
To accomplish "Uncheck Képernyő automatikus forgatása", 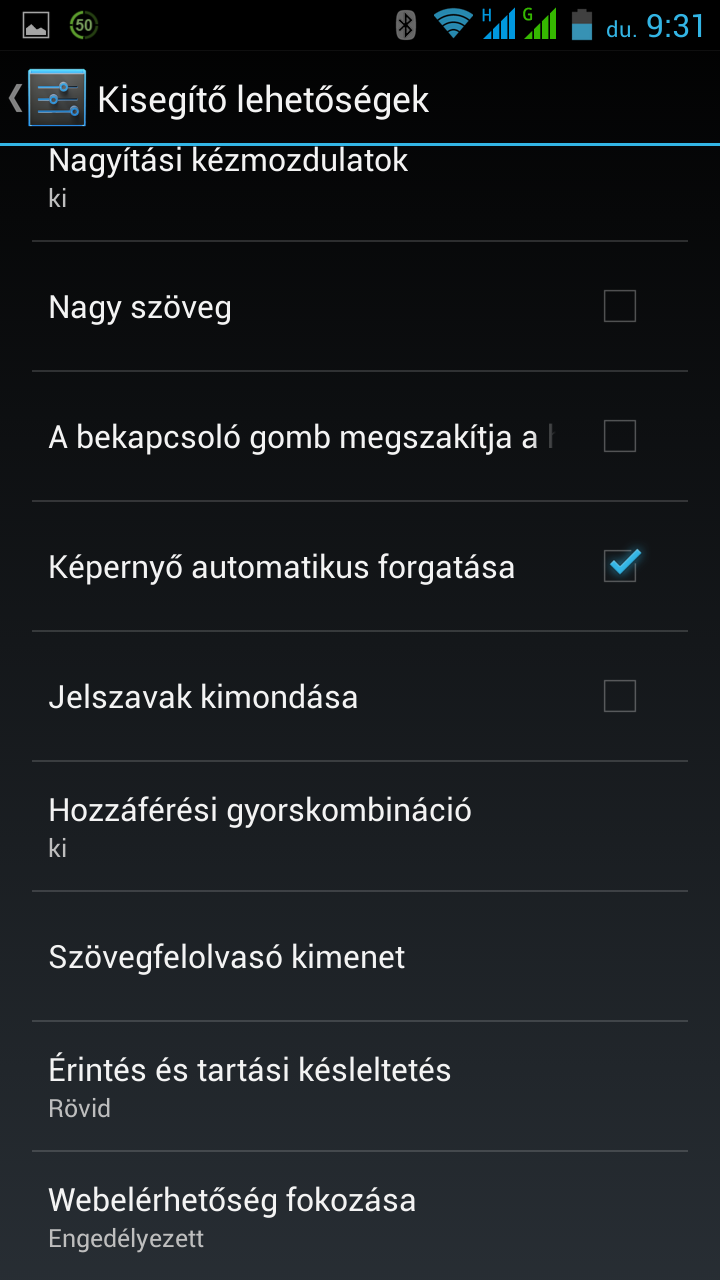I will coord(619,566).
